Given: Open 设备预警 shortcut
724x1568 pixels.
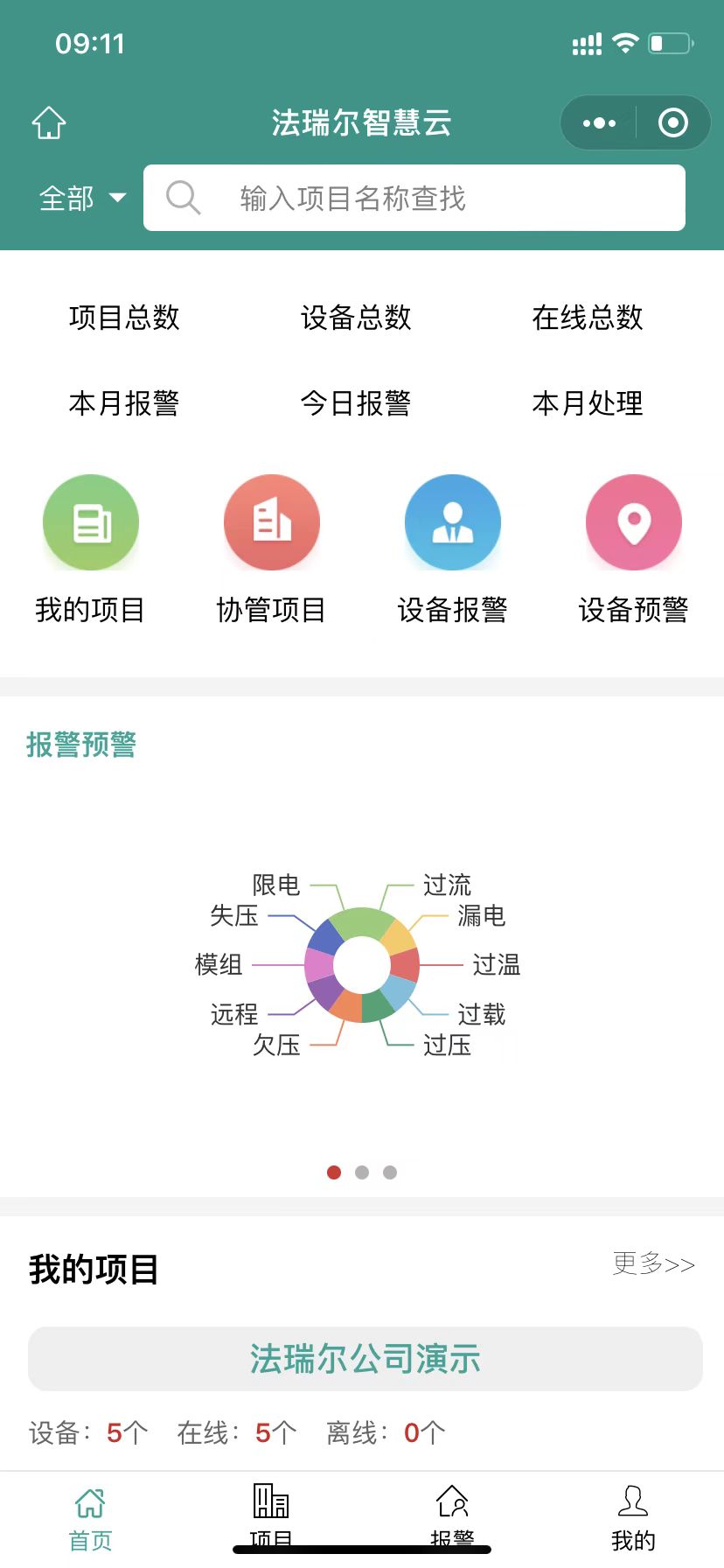Looking at the screenshot, I should pyautogui.click(x=633, y=549).
